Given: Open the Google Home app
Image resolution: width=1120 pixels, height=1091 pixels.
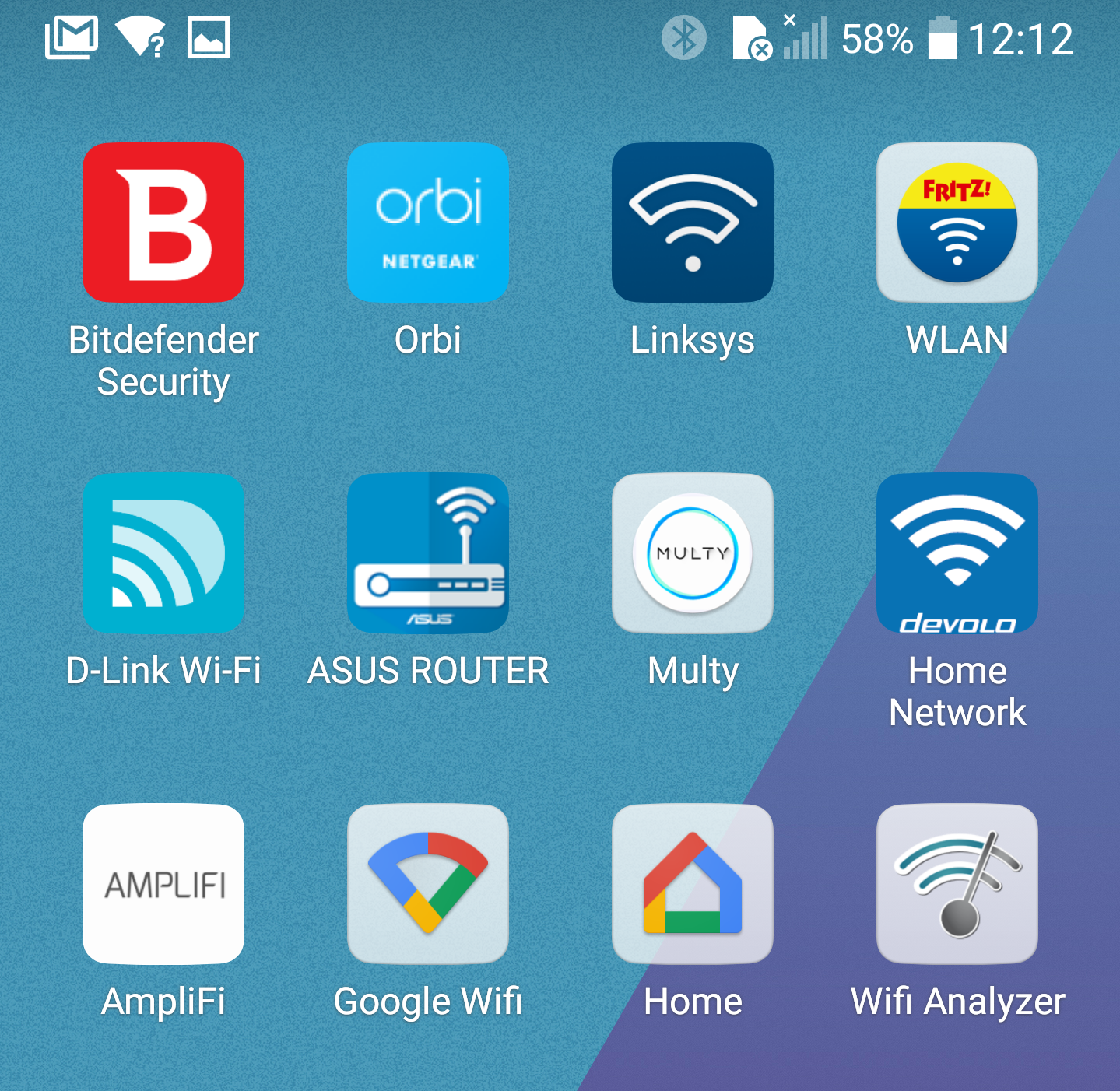Looking at the screenshot, I should click(x=693, y=884).
